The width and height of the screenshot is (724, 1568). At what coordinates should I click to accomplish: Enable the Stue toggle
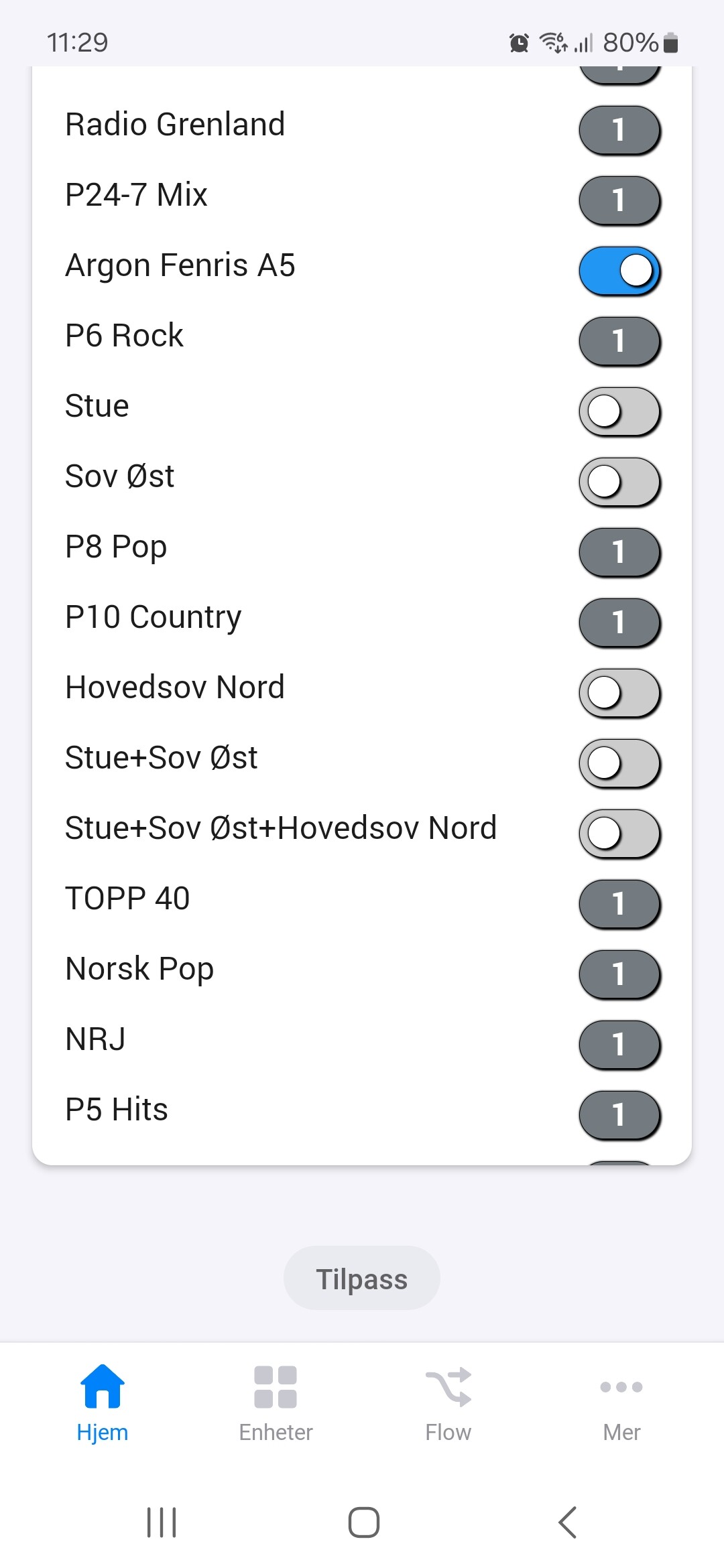pos(619,411)
